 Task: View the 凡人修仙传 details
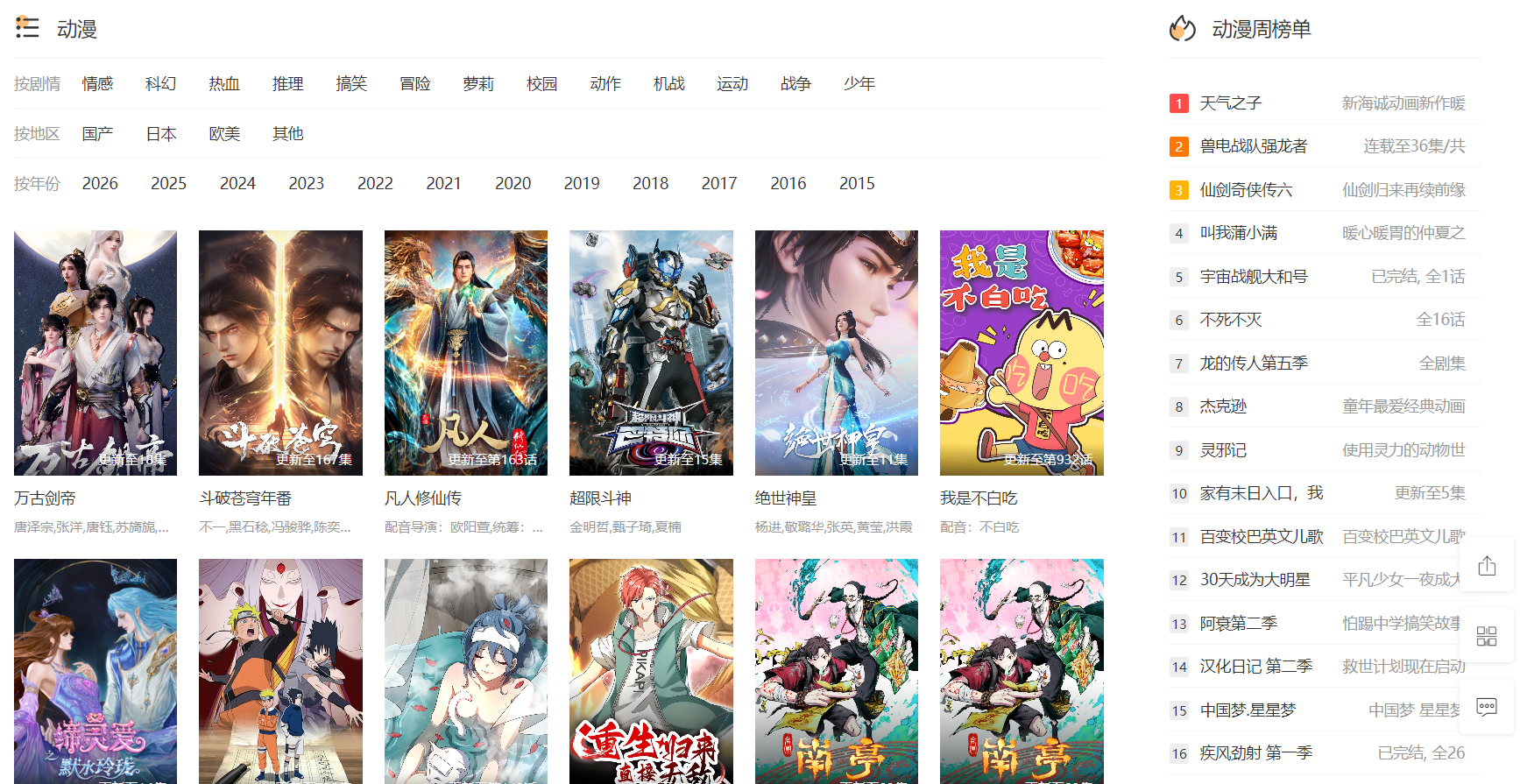point(466,353)
